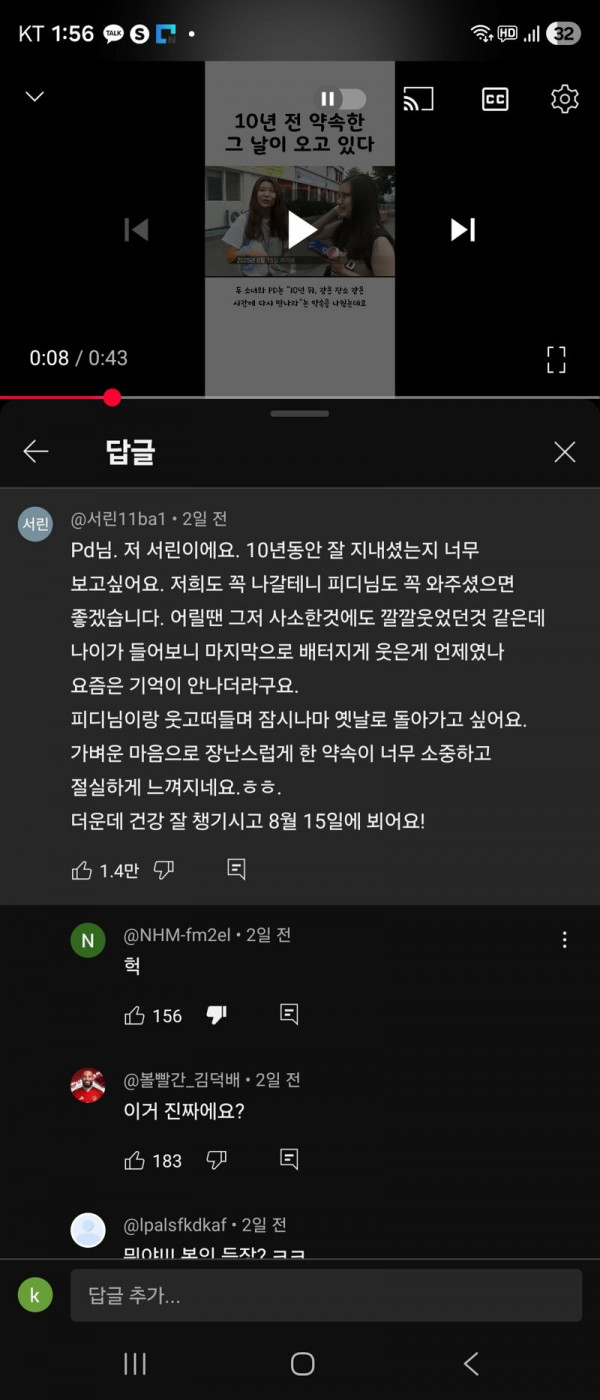The image size is (600, 1400).
Task: Tap the 답글 추가 input field
Action: click(325, 1296)
